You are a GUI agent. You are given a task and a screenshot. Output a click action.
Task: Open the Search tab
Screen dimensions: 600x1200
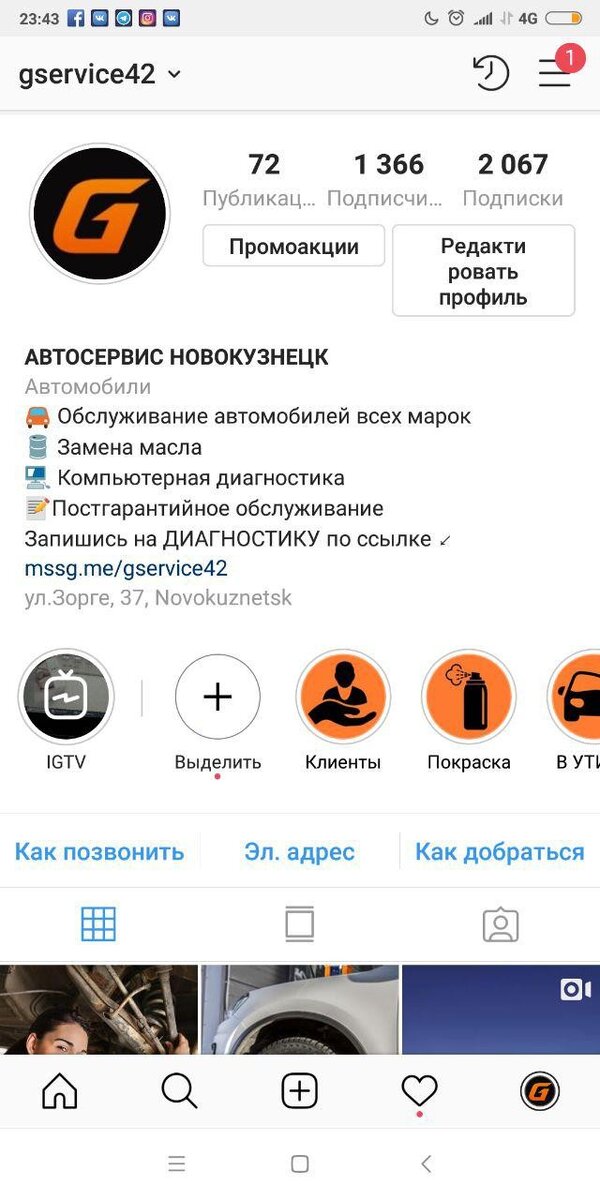179,1092
